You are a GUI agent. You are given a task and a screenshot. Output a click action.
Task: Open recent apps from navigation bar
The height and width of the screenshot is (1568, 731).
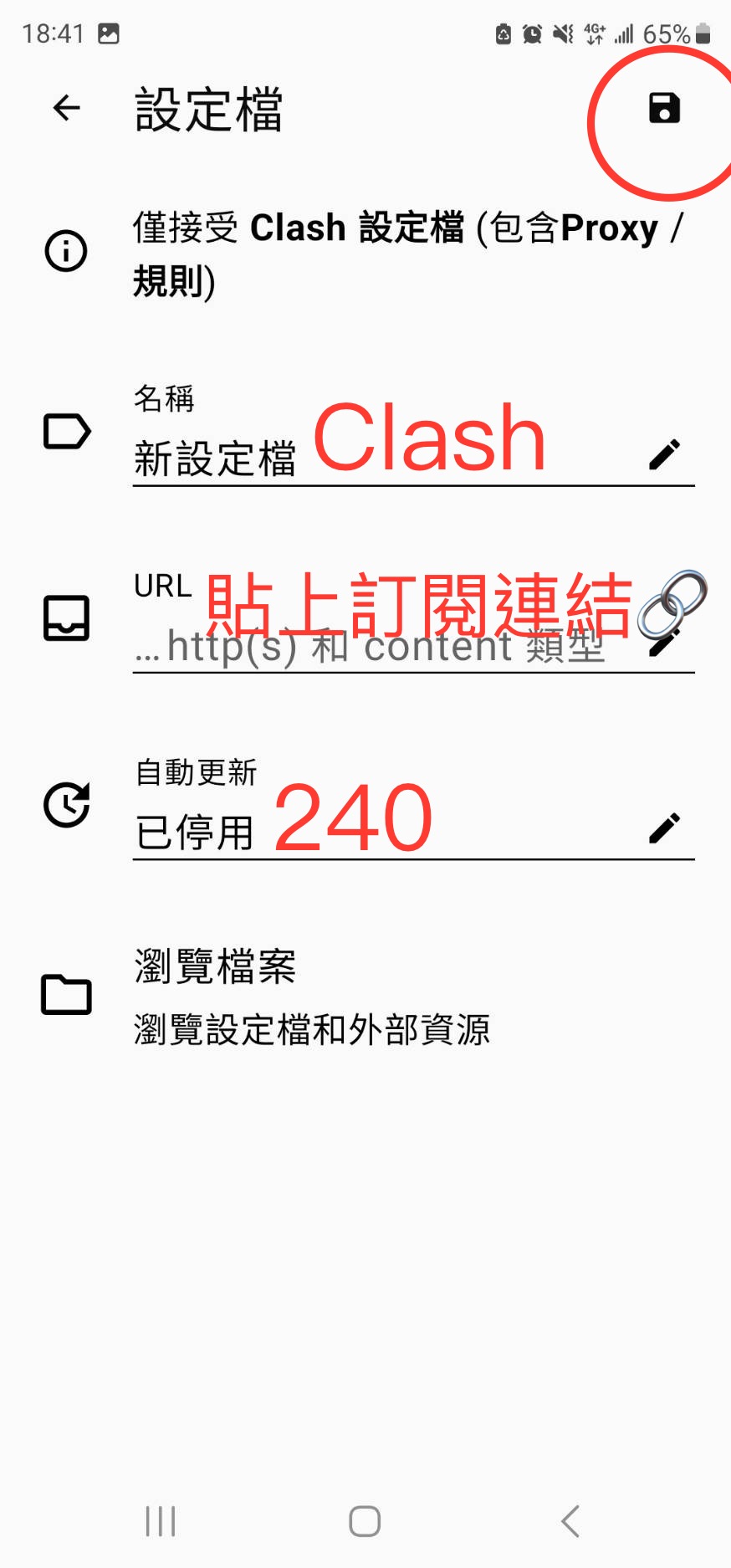pos(161,1521)
